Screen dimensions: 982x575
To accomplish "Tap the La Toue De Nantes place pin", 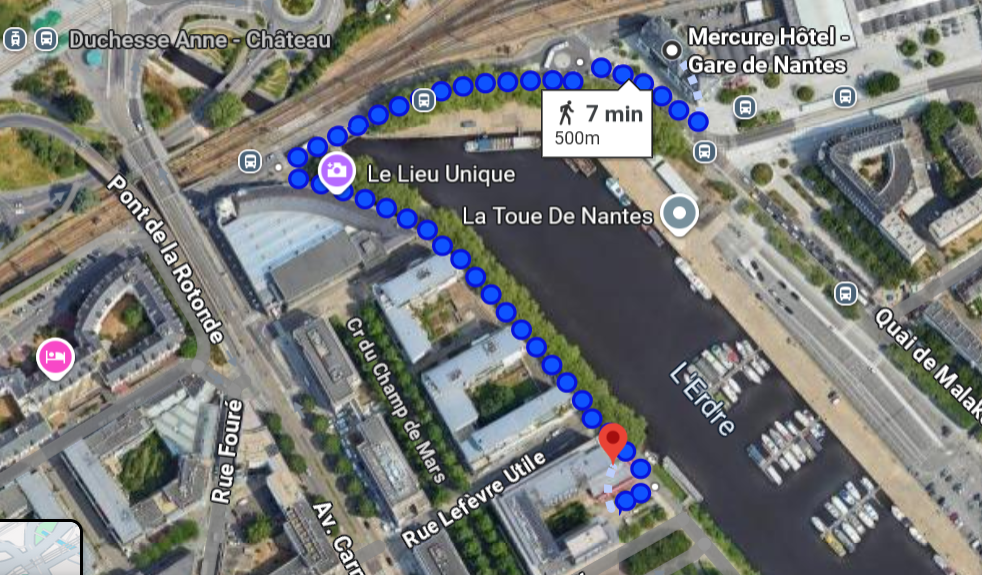I will click(x=682, y=214).
